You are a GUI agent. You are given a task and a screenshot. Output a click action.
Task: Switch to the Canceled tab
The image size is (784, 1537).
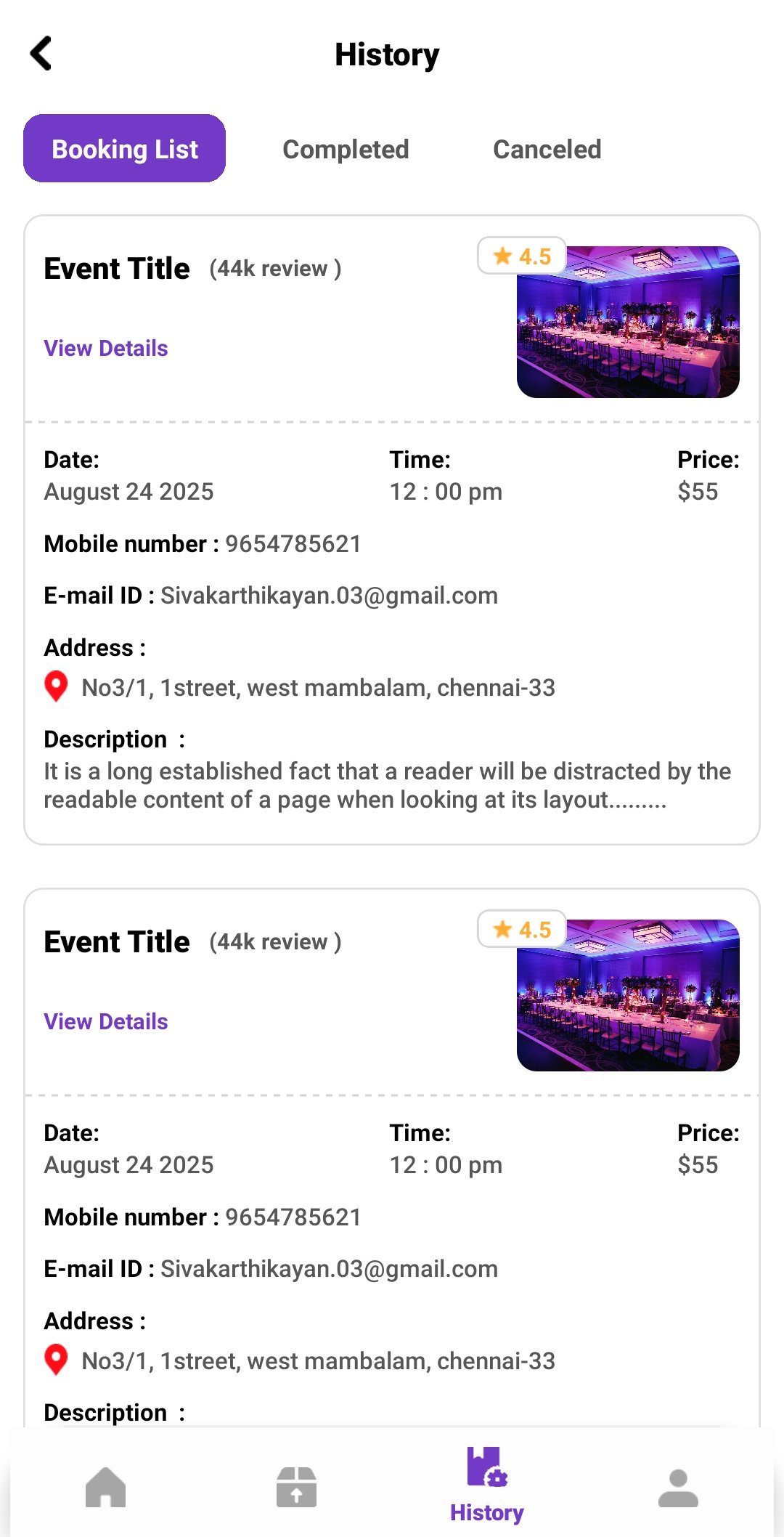point(547,149)
